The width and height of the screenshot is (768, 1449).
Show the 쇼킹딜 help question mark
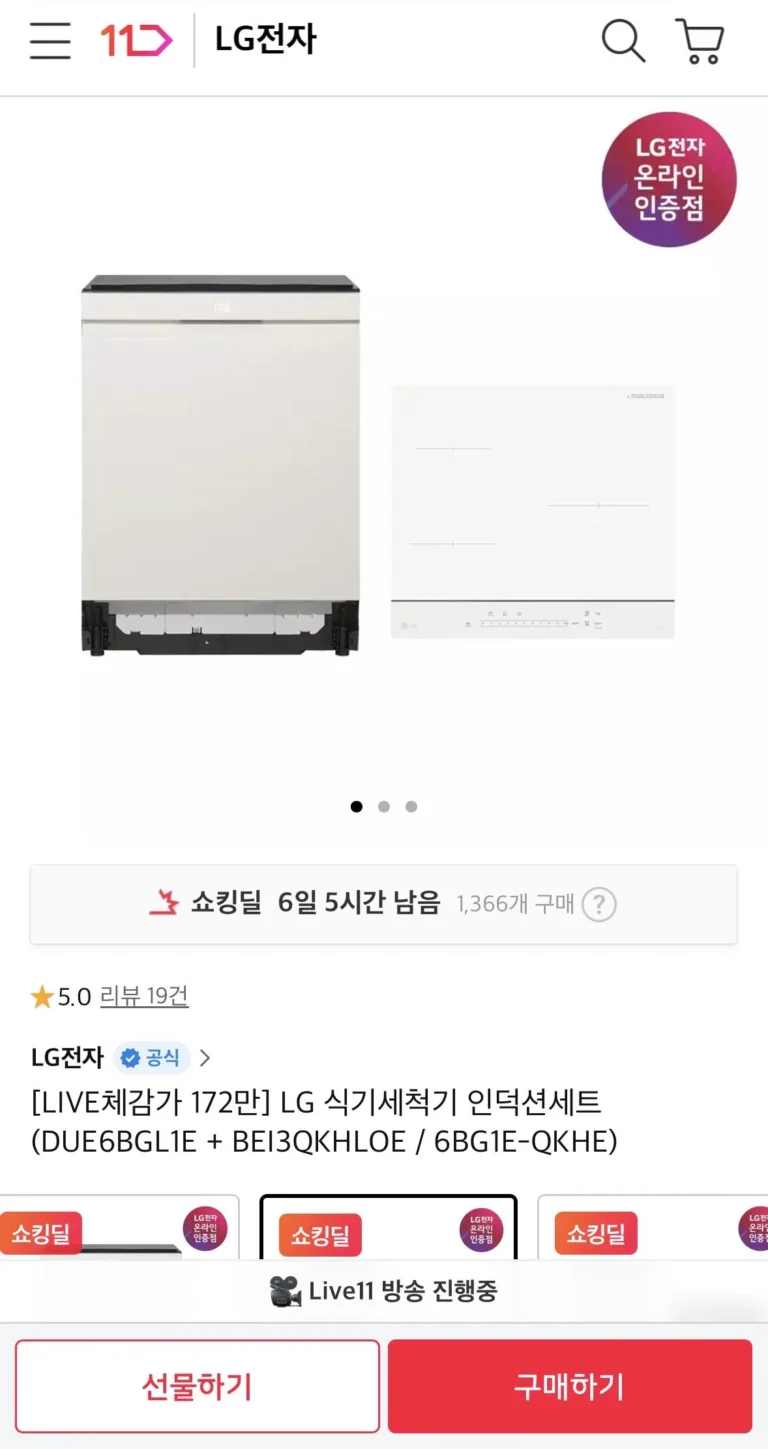(x=599, y=905)
